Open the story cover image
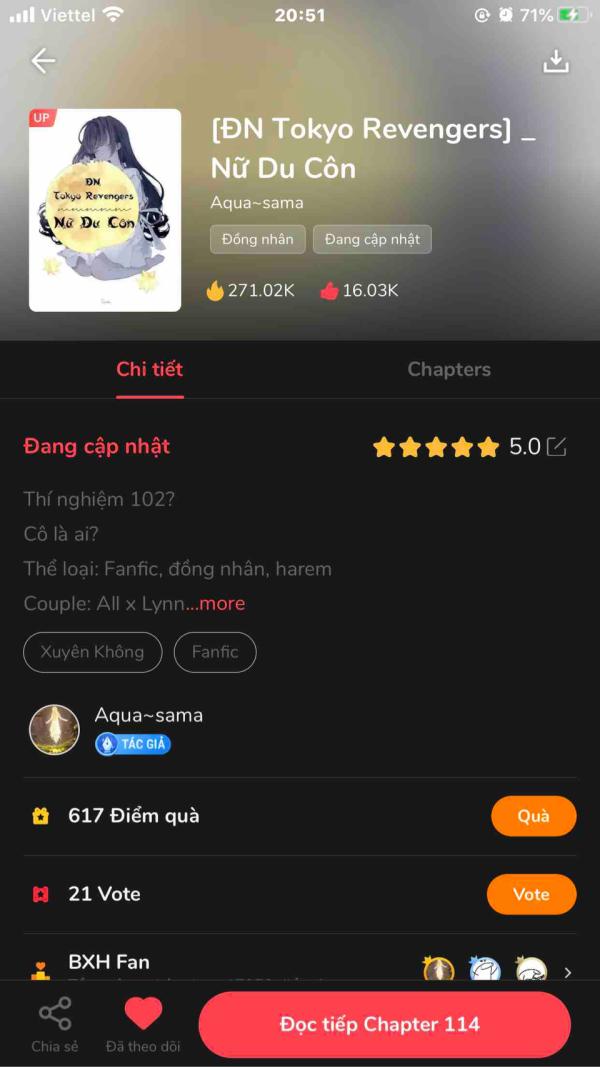This screenshot has height=1067, width=600. (105, 210)
